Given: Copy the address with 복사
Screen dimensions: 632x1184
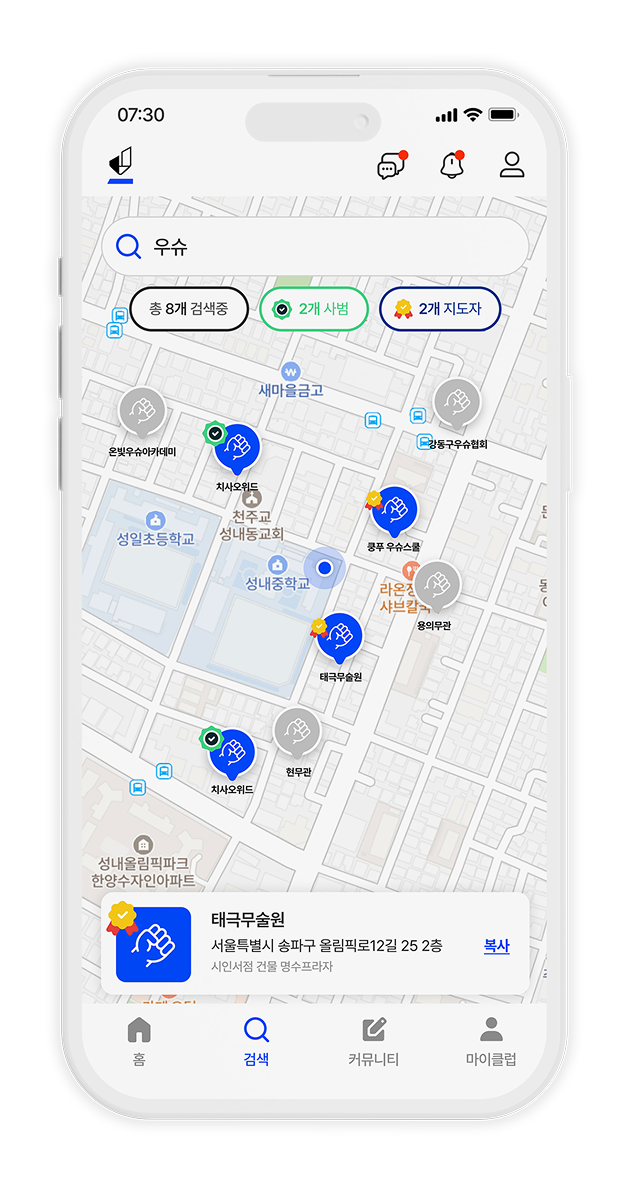Looking at the screenshot, I should (496, 945).
